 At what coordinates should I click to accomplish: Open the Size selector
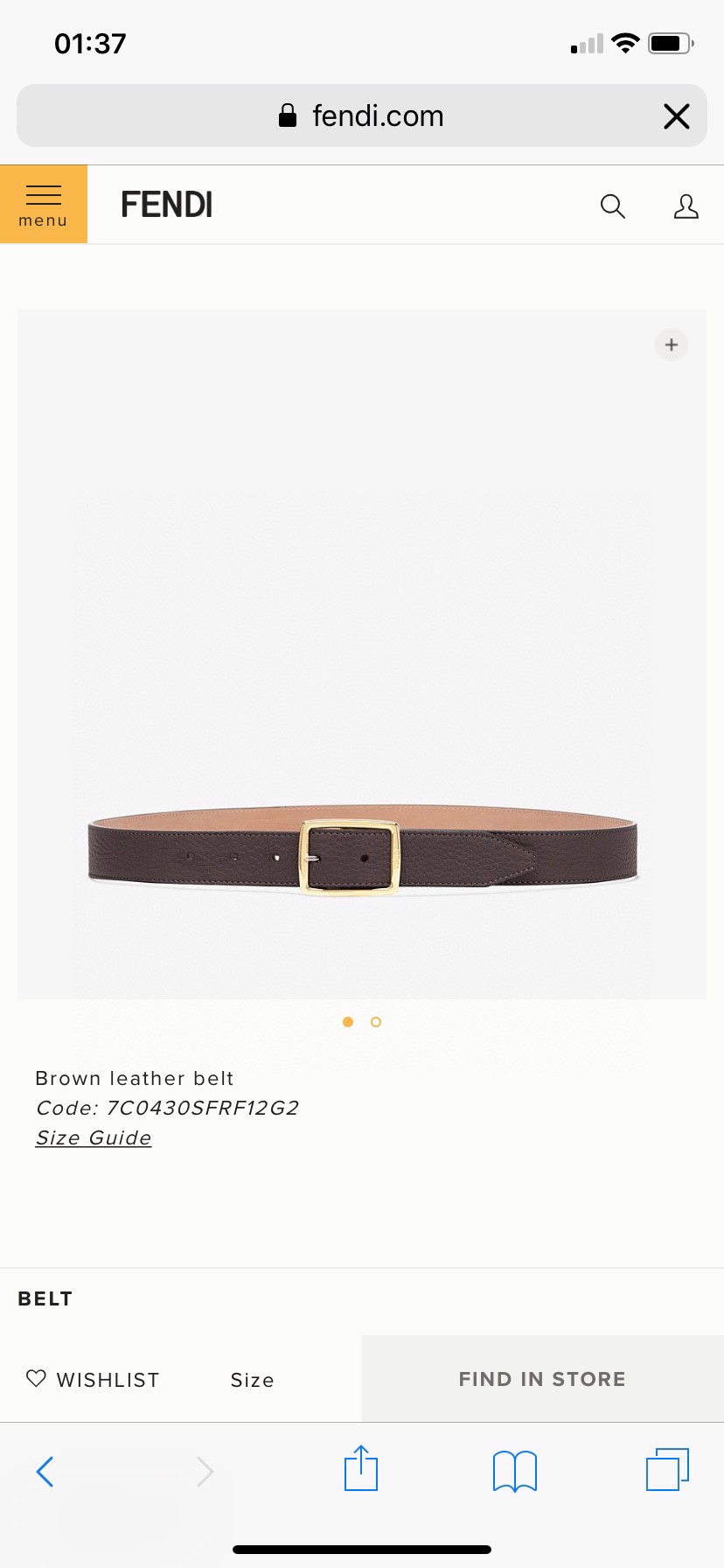[x=252, y=1380]
